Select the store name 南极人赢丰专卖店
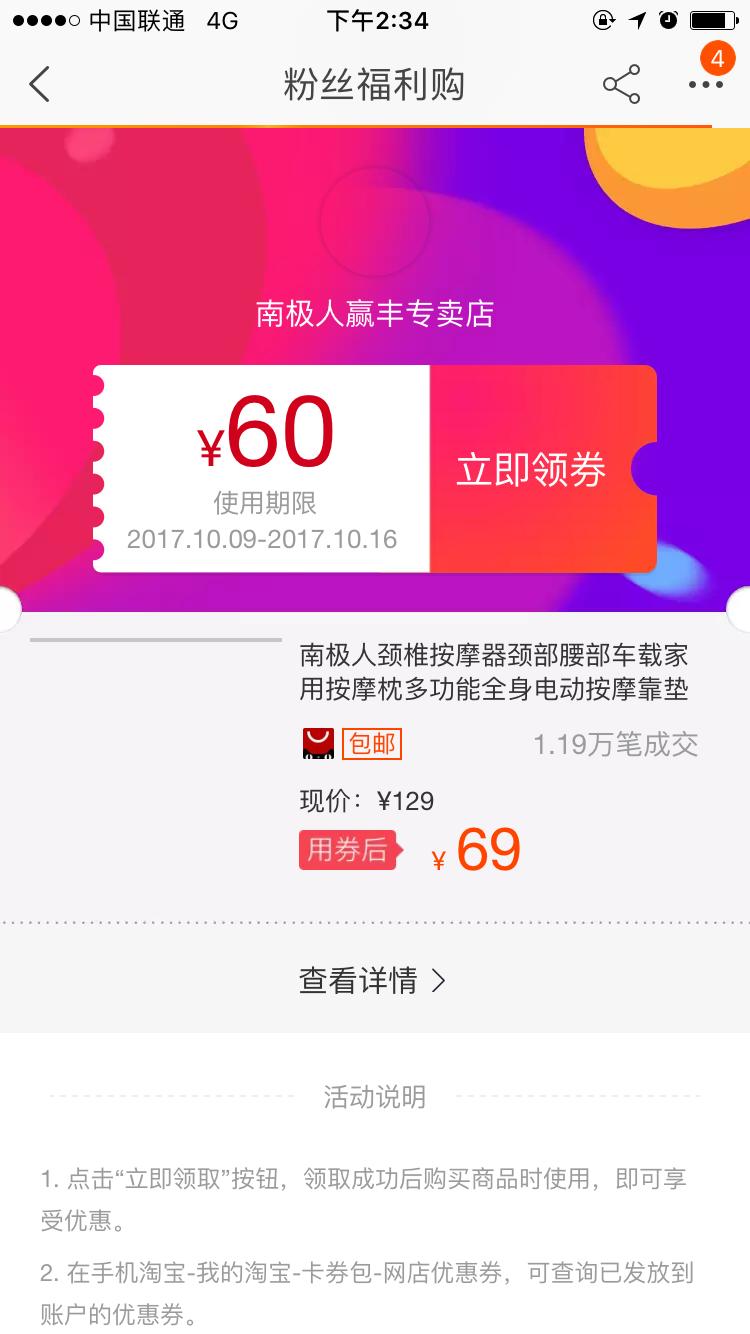750x1334 pixels. pyautogui.click(x=374, y=314)
